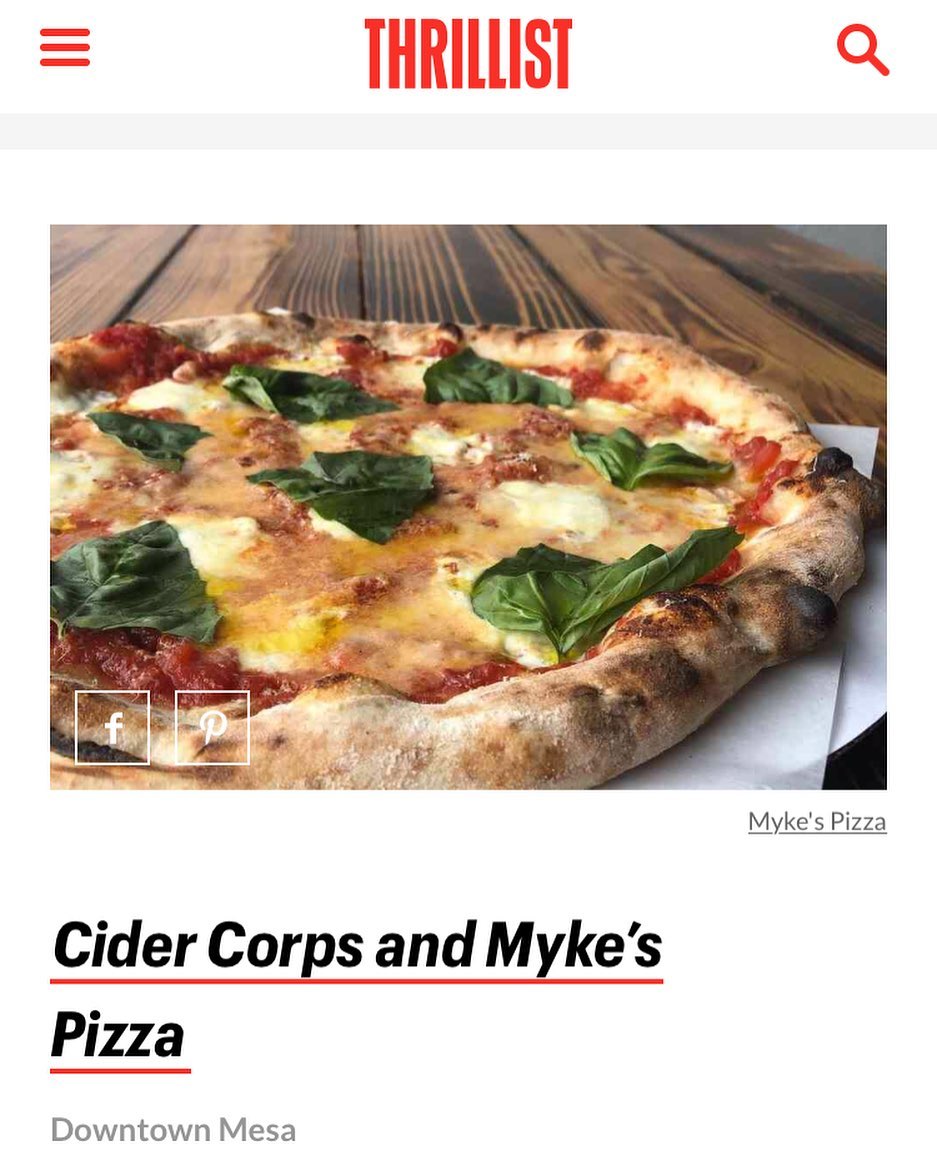Pin the pizza photo on Pinterest
This screenshot has width=937, height=1171.
(212, 727)
